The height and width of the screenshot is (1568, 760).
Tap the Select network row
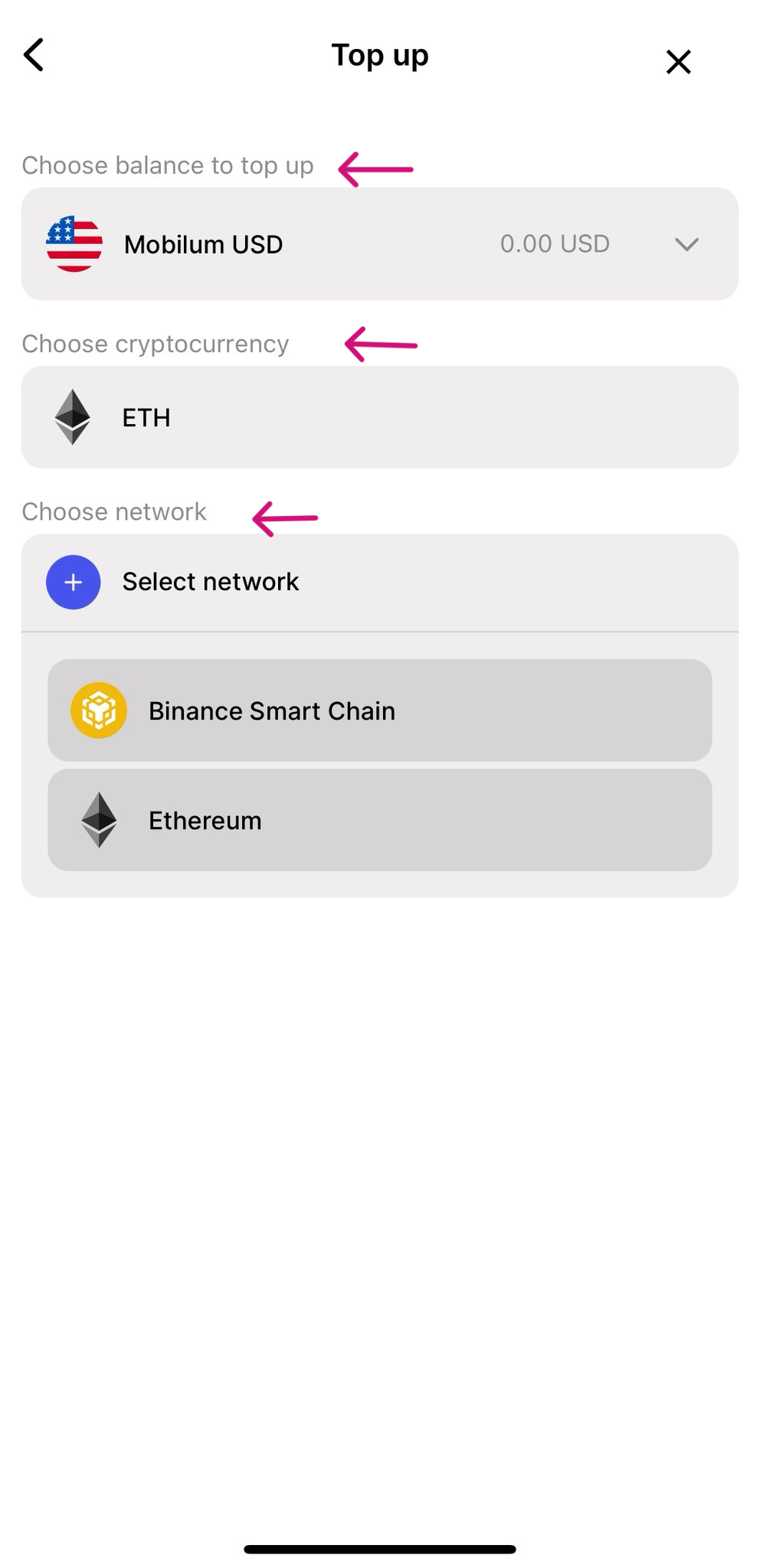[380, 583]
